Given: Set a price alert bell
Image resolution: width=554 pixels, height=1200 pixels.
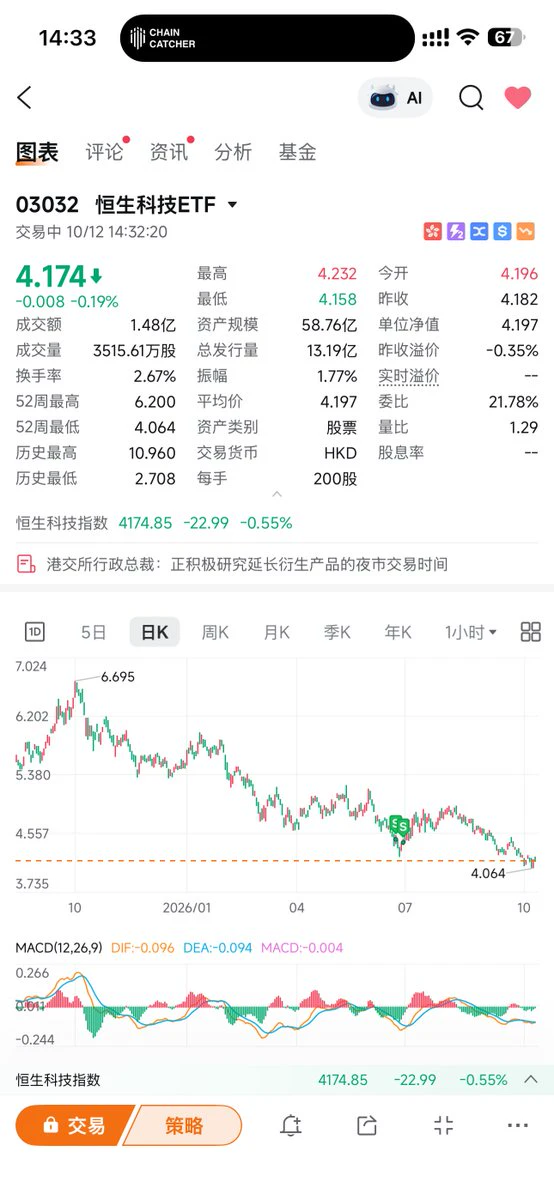Looking at the screenshot, I should [x=291, y=1125].
